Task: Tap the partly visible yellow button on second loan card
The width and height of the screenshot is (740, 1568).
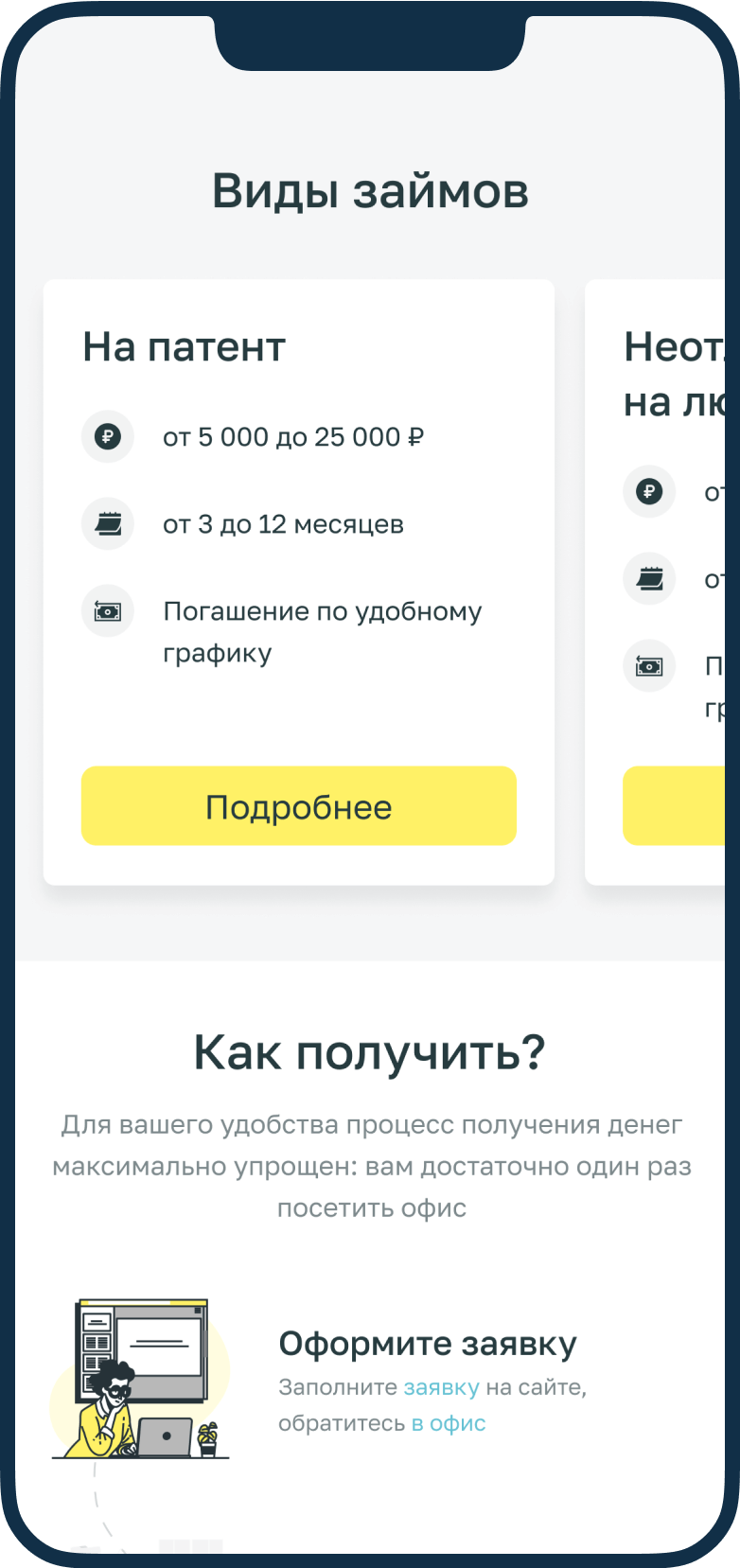Action: tap(674, 805)
